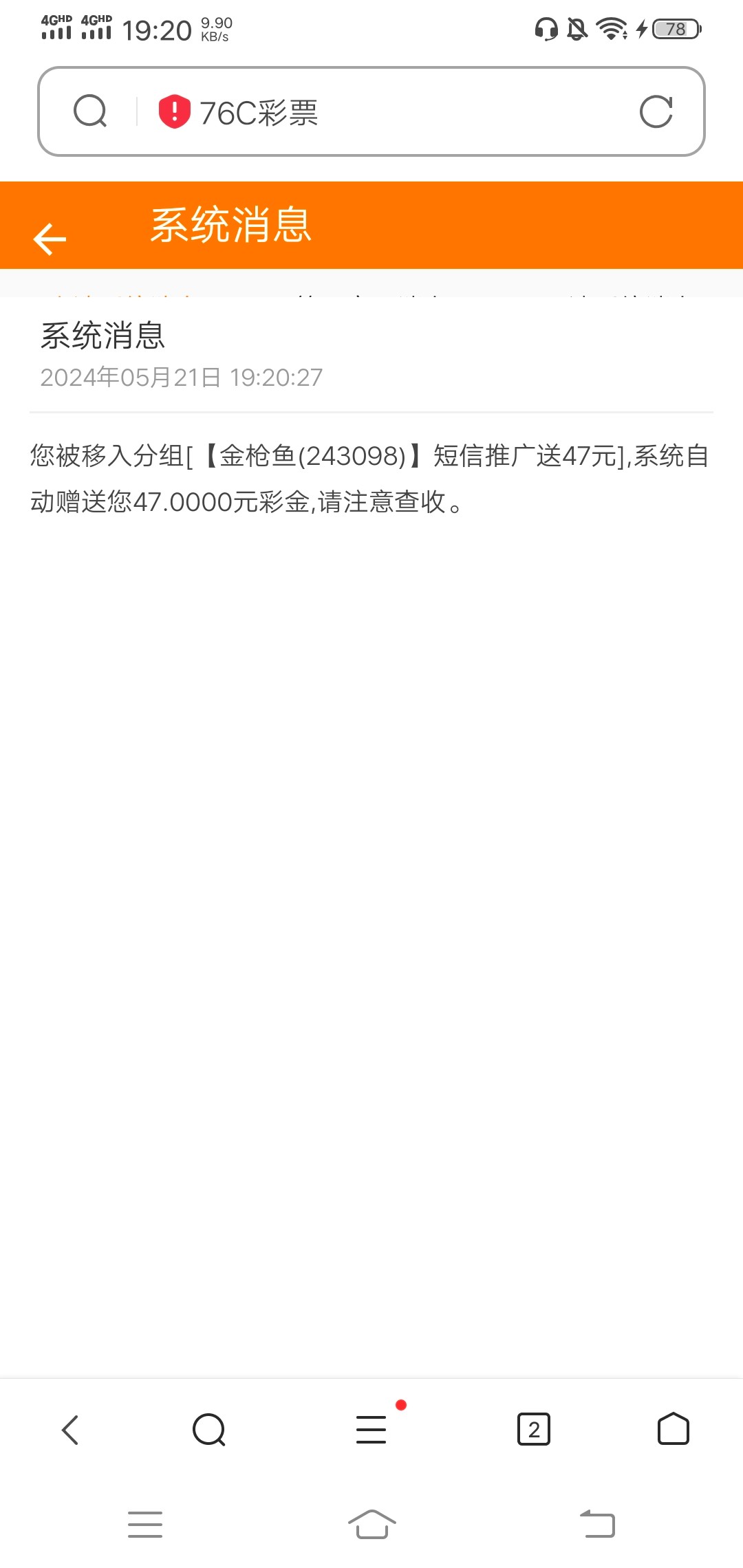
Task: Reload the 76C彩票 page
Action: pyautogui.click(x=656, y=111)
